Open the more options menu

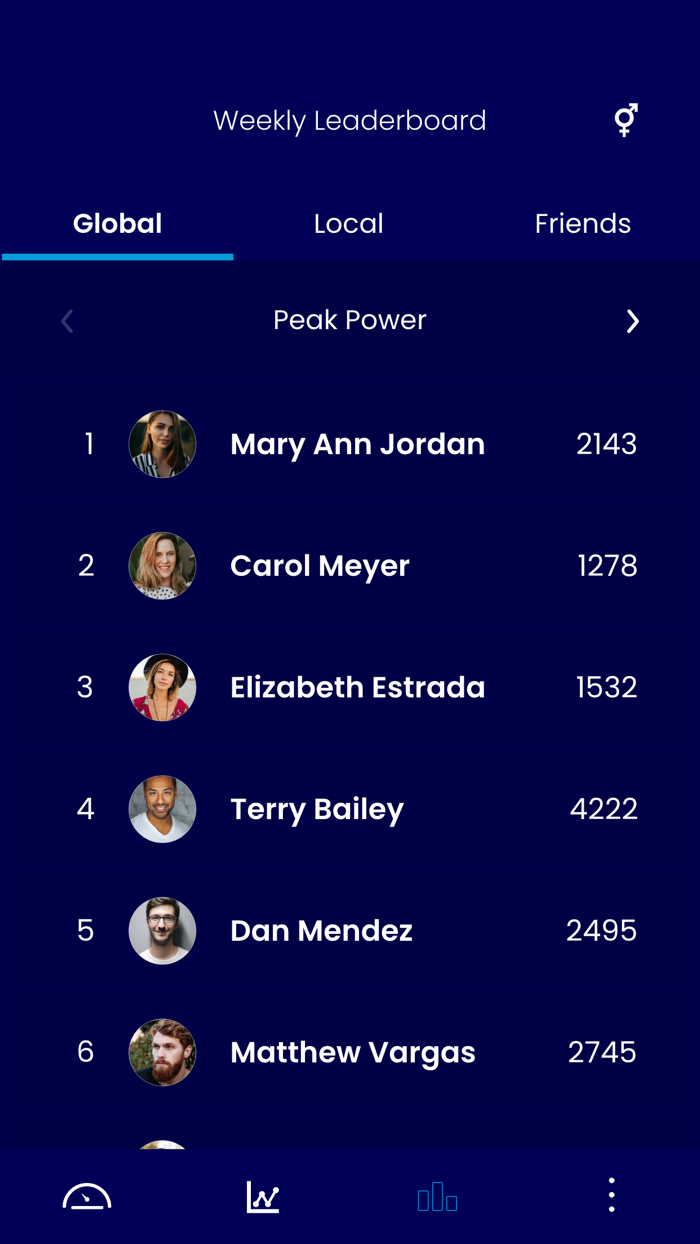coord(612,1195)
